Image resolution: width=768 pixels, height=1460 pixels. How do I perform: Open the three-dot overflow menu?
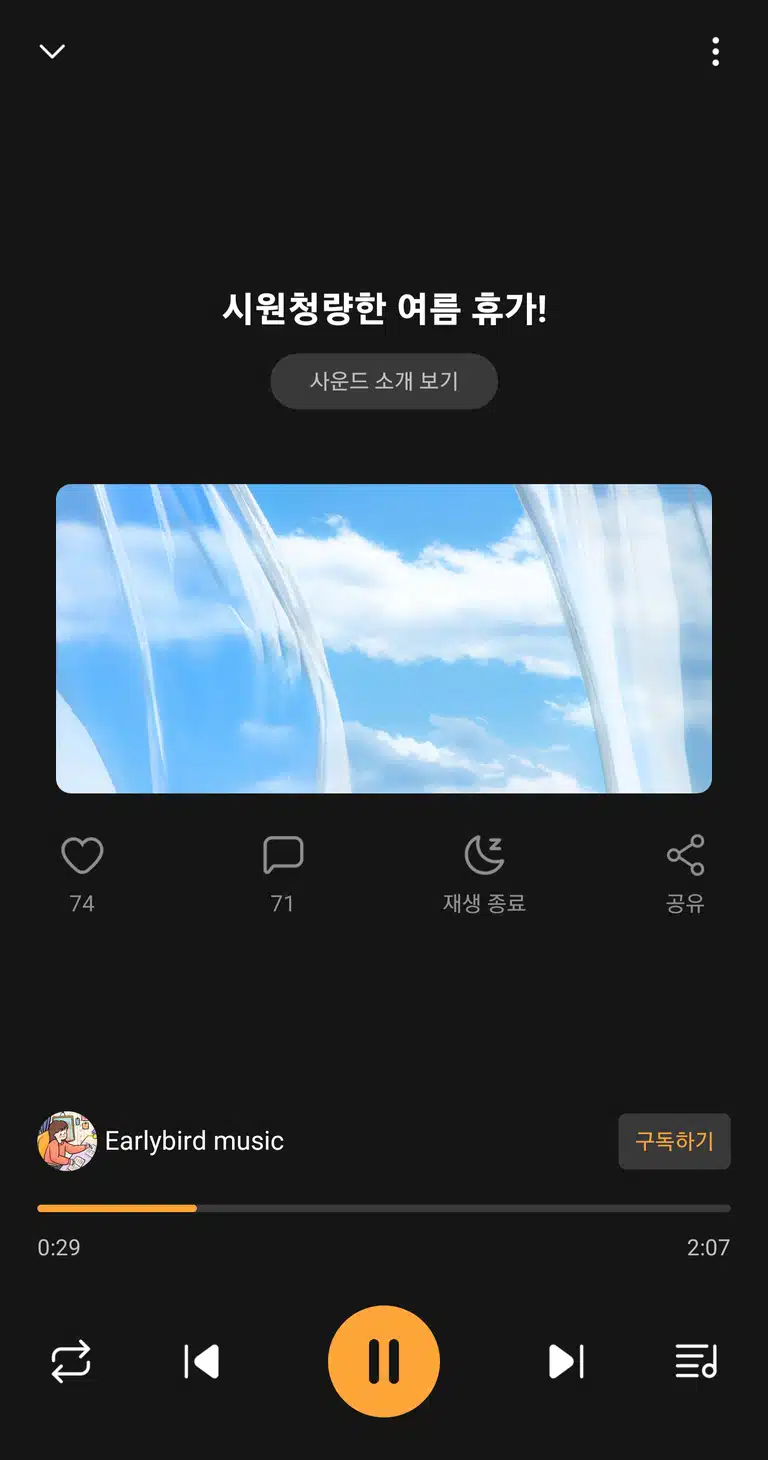715,51
